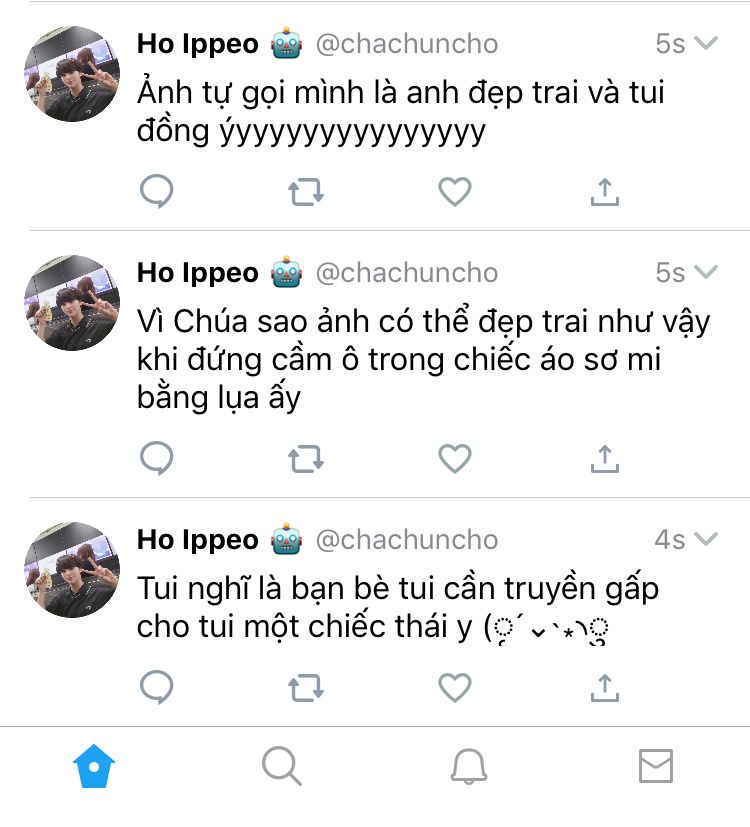Expand the chevron menu on 'Ảnh tự gọi mình' tweet
The height and width of the screenshot is (827, 750).
point(706,43)
